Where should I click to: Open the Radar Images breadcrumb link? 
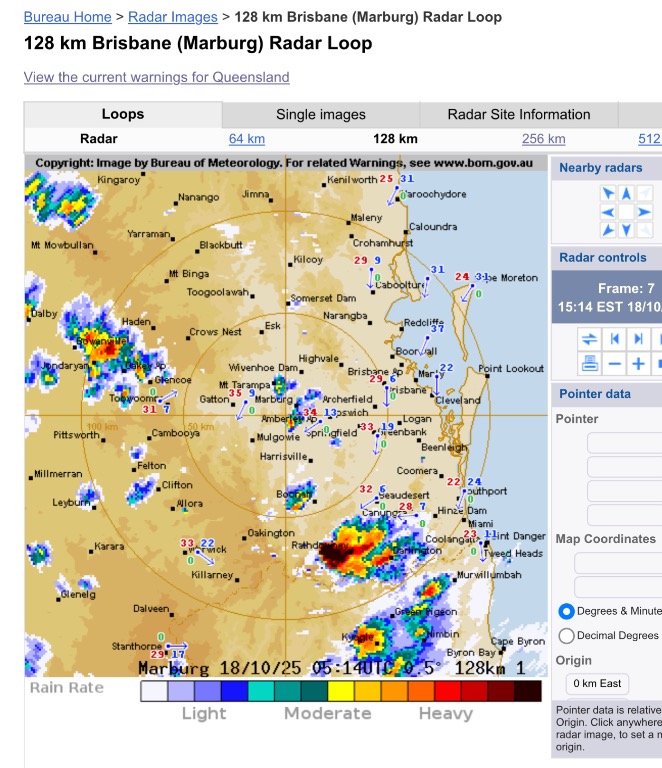[x=173, y=17]
